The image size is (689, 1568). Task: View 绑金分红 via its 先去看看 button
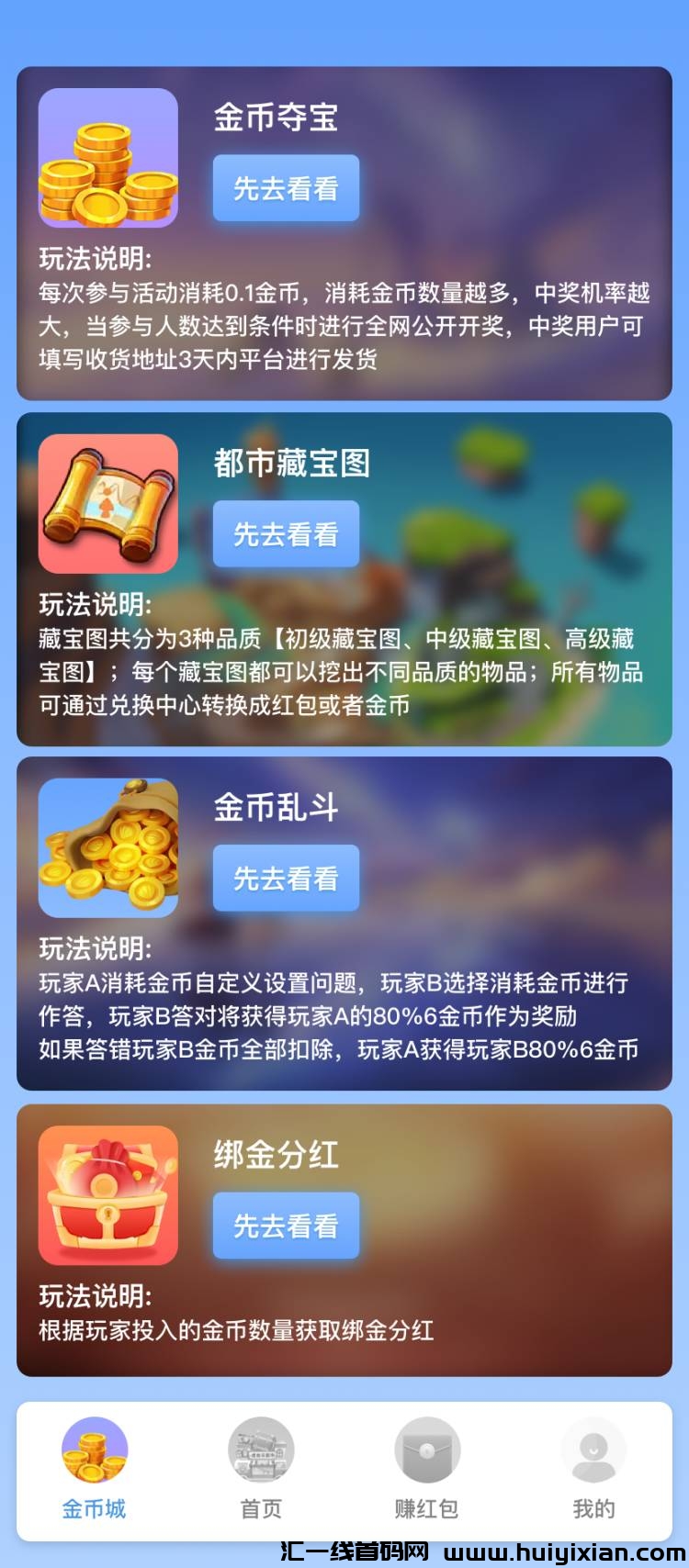pos(286,1226)
